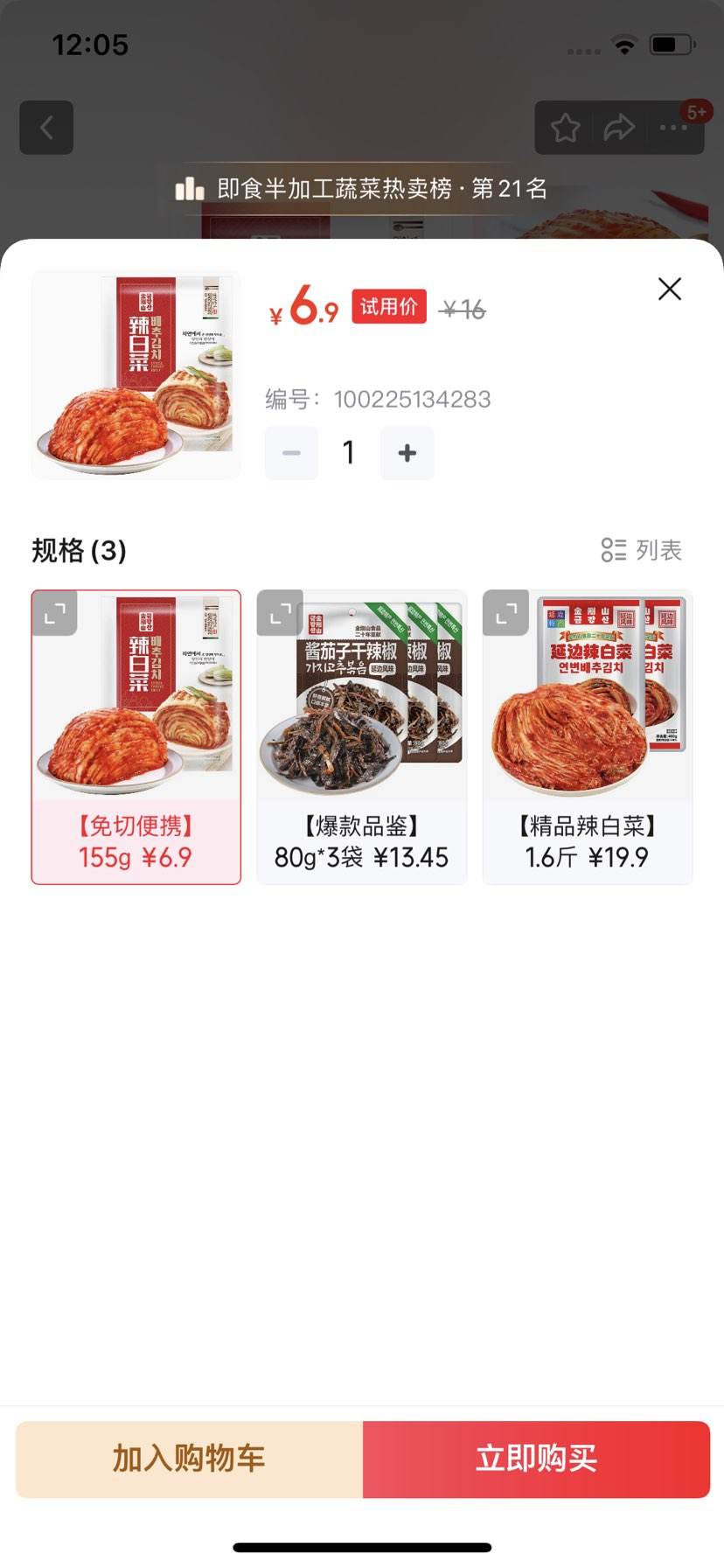724x1568 pixels.
Task: Open the selected product preview image
Action: (x=136, y=375)
